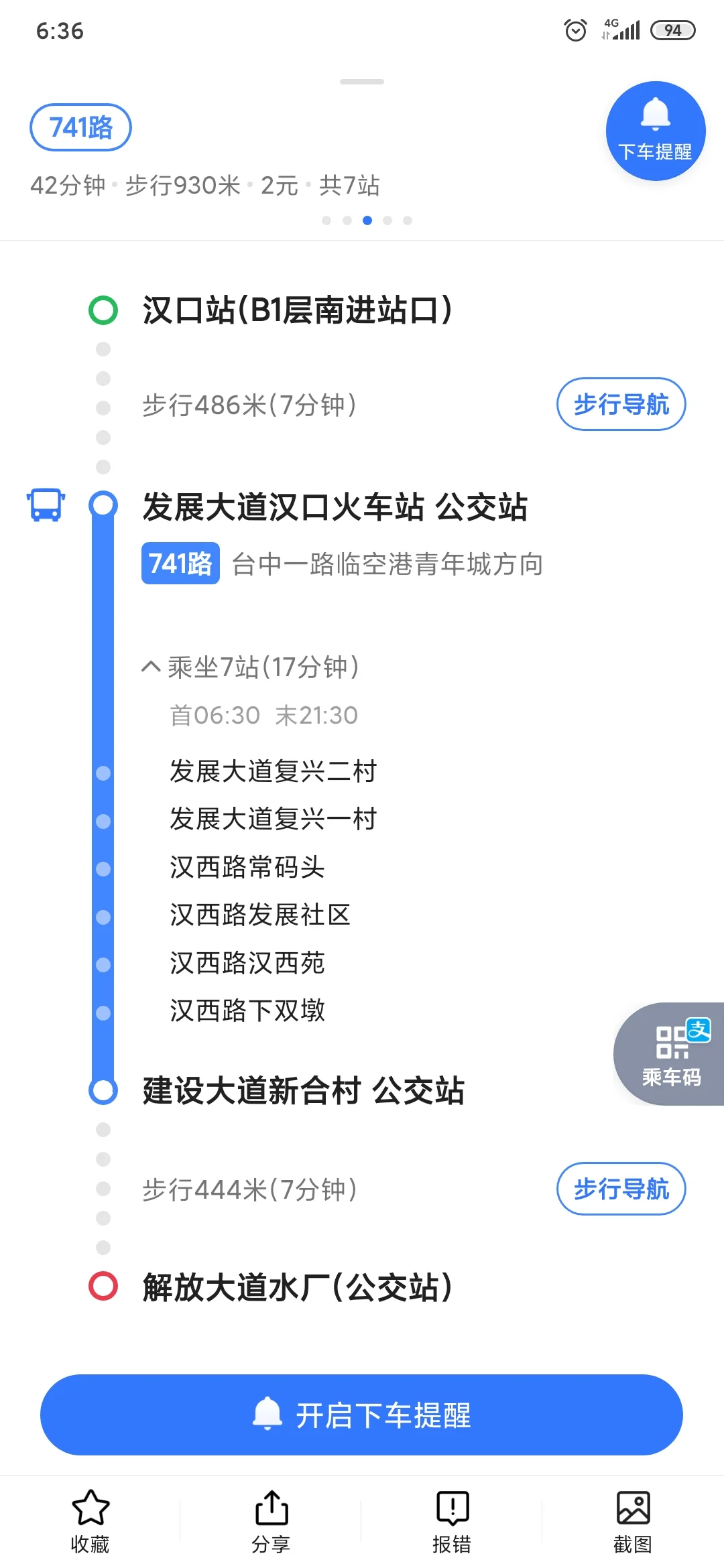Tap the 分享 share icon

(271, 1510)
